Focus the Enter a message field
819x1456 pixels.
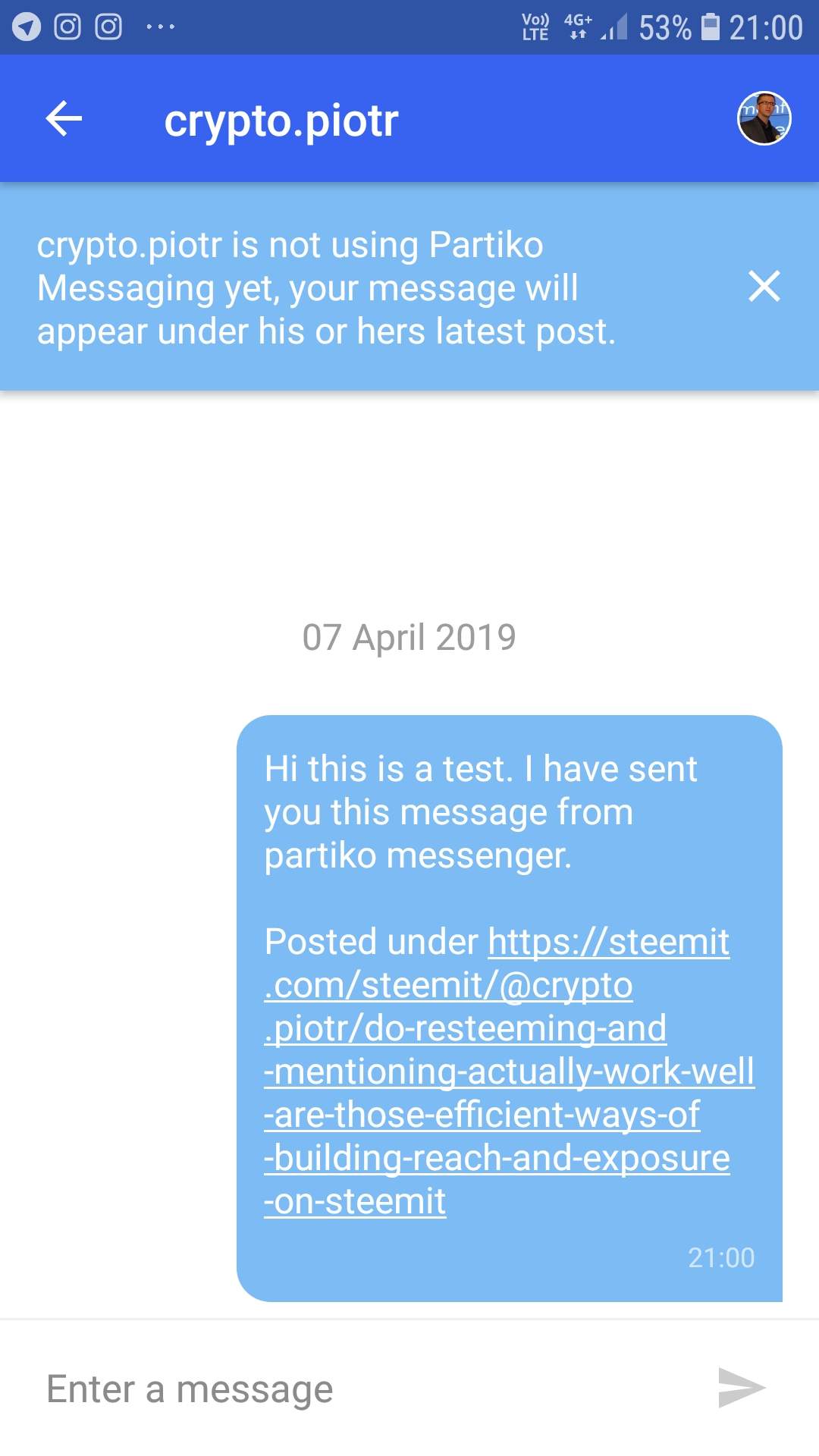364,1389
